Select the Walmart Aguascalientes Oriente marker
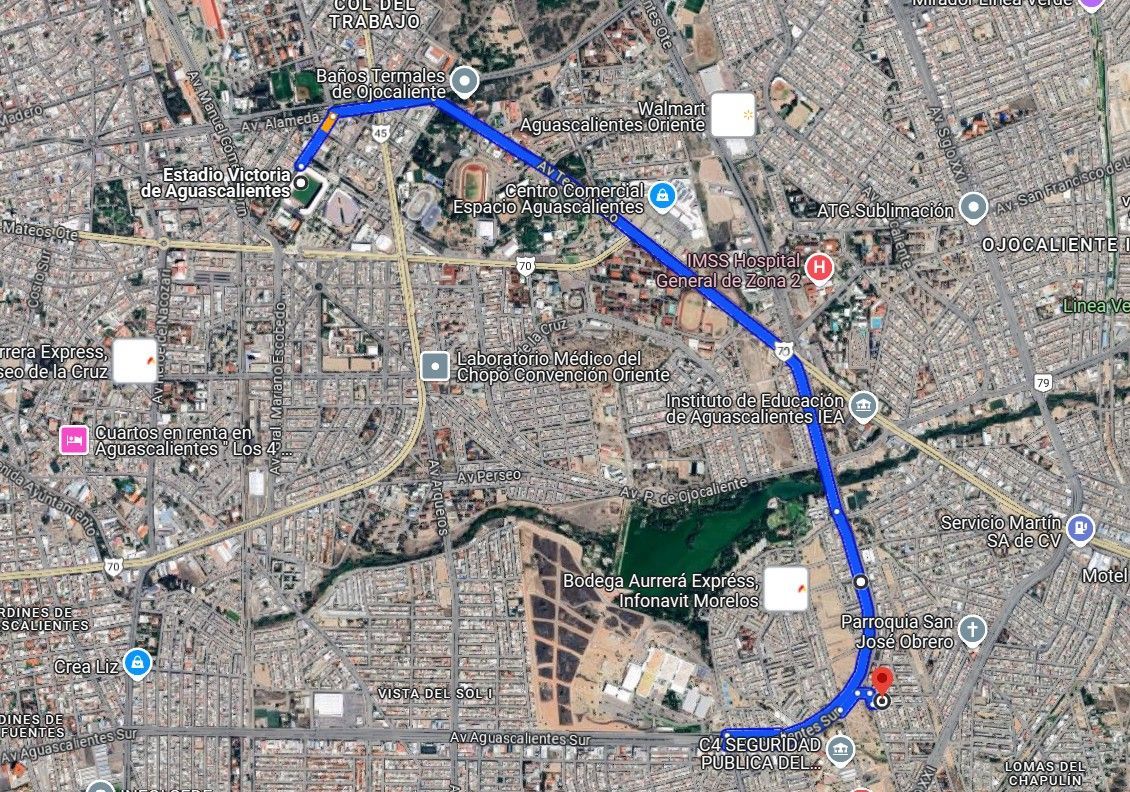The image size is (1130, 792). tap(733, 115)
